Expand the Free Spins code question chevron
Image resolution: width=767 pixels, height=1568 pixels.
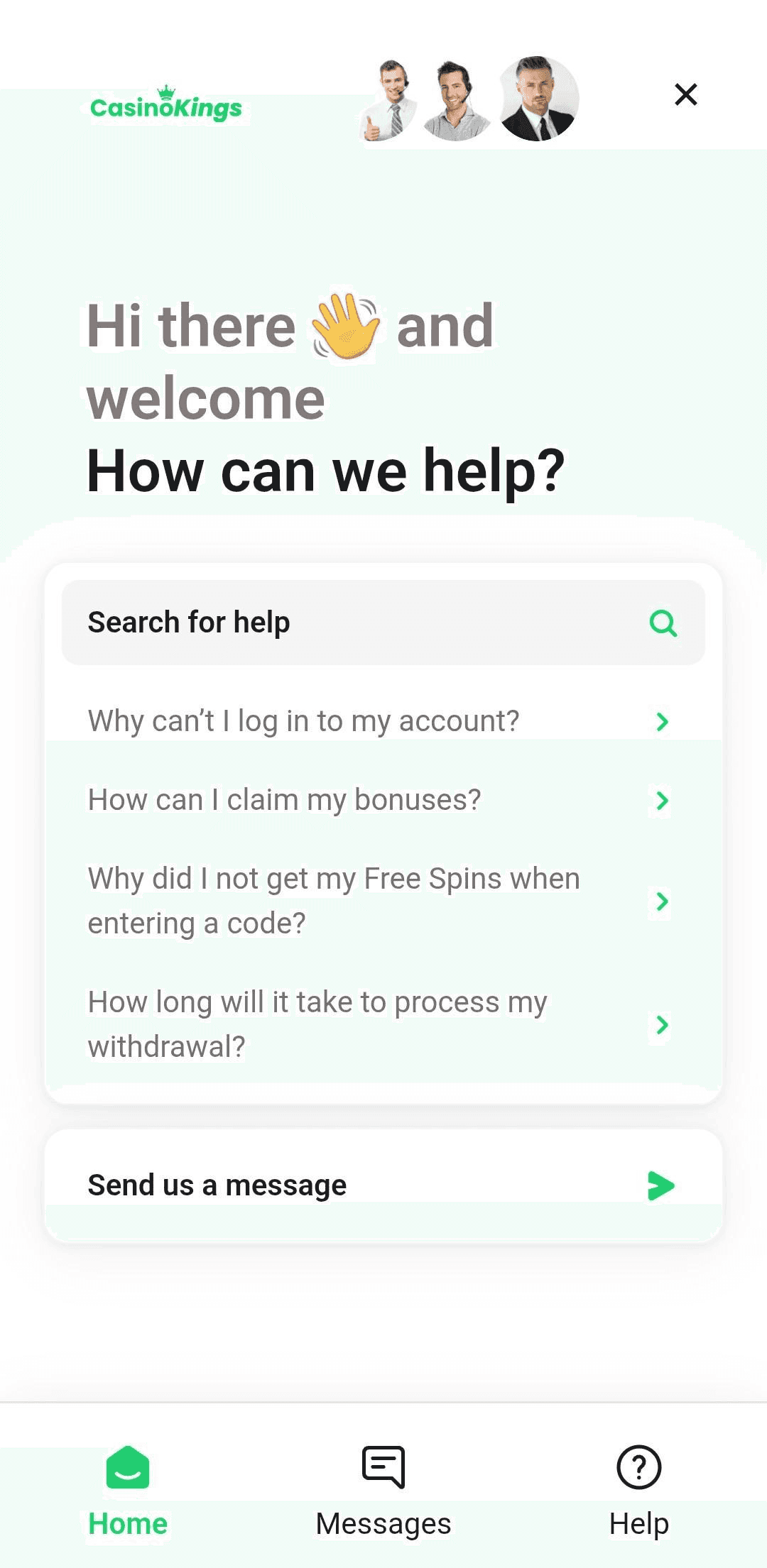click(662, 901)
